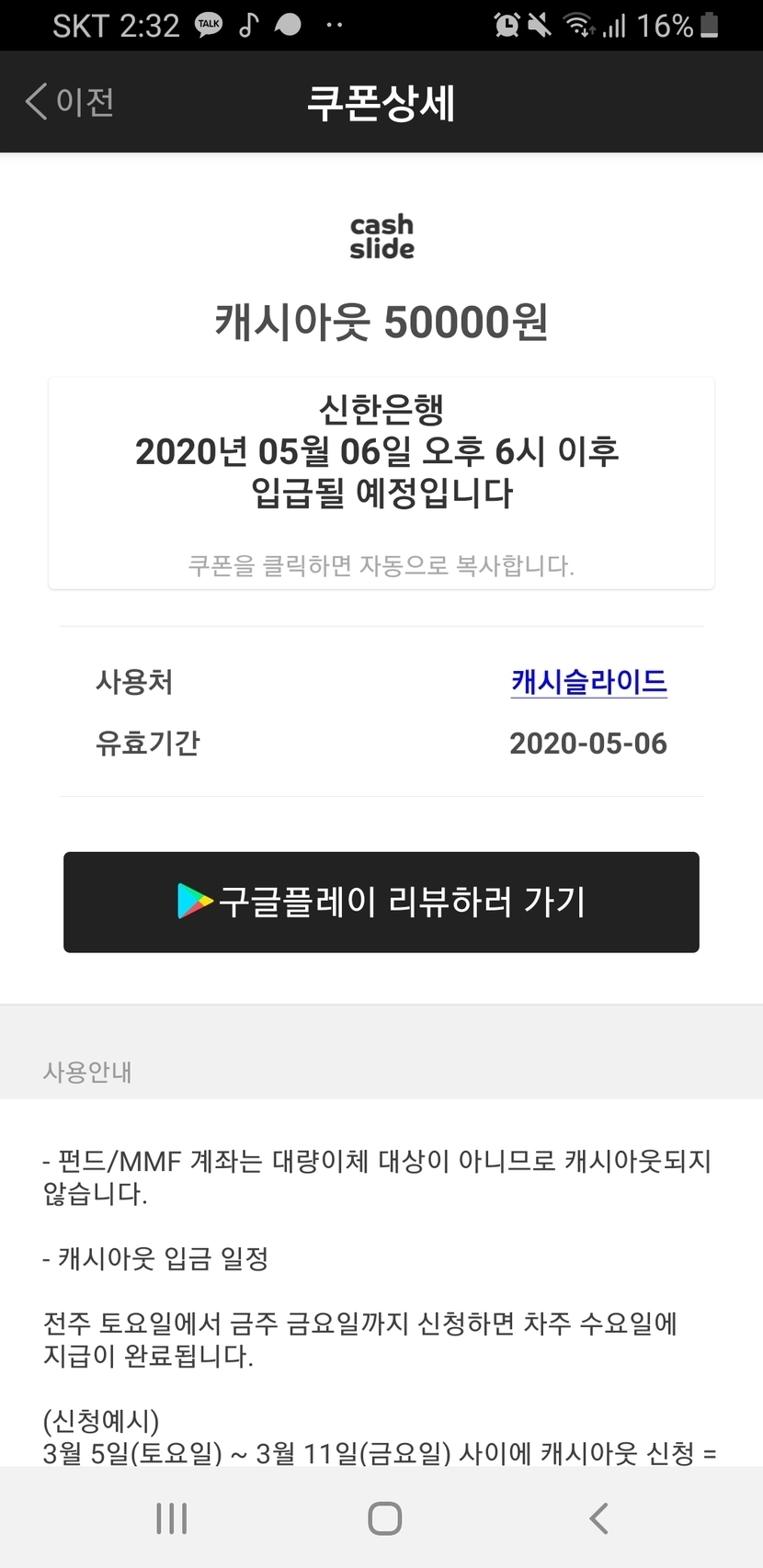Go to home screen via navigation bar

pyautogui.click(x=385, y=1518)
